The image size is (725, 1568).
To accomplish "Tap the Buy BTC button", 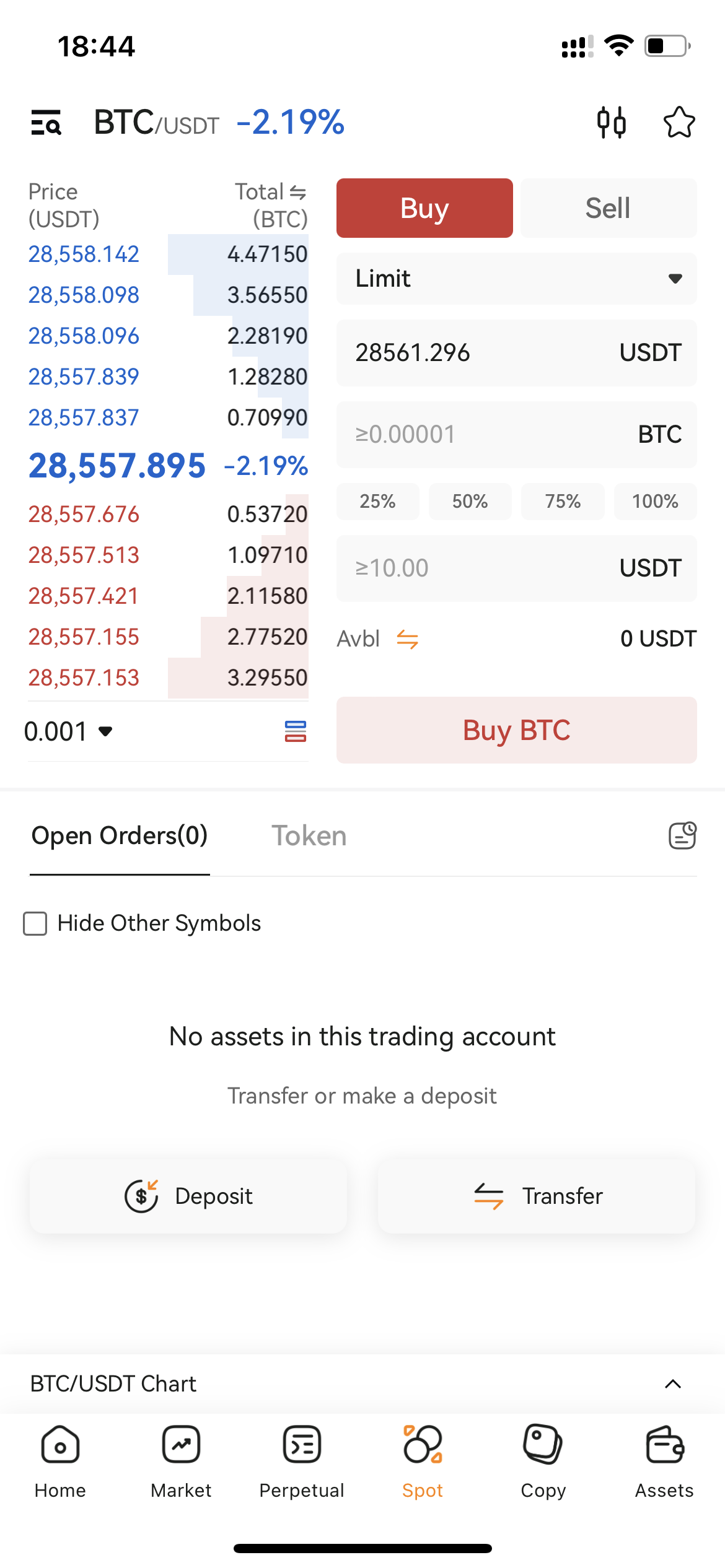I will (x=516, y=730).
